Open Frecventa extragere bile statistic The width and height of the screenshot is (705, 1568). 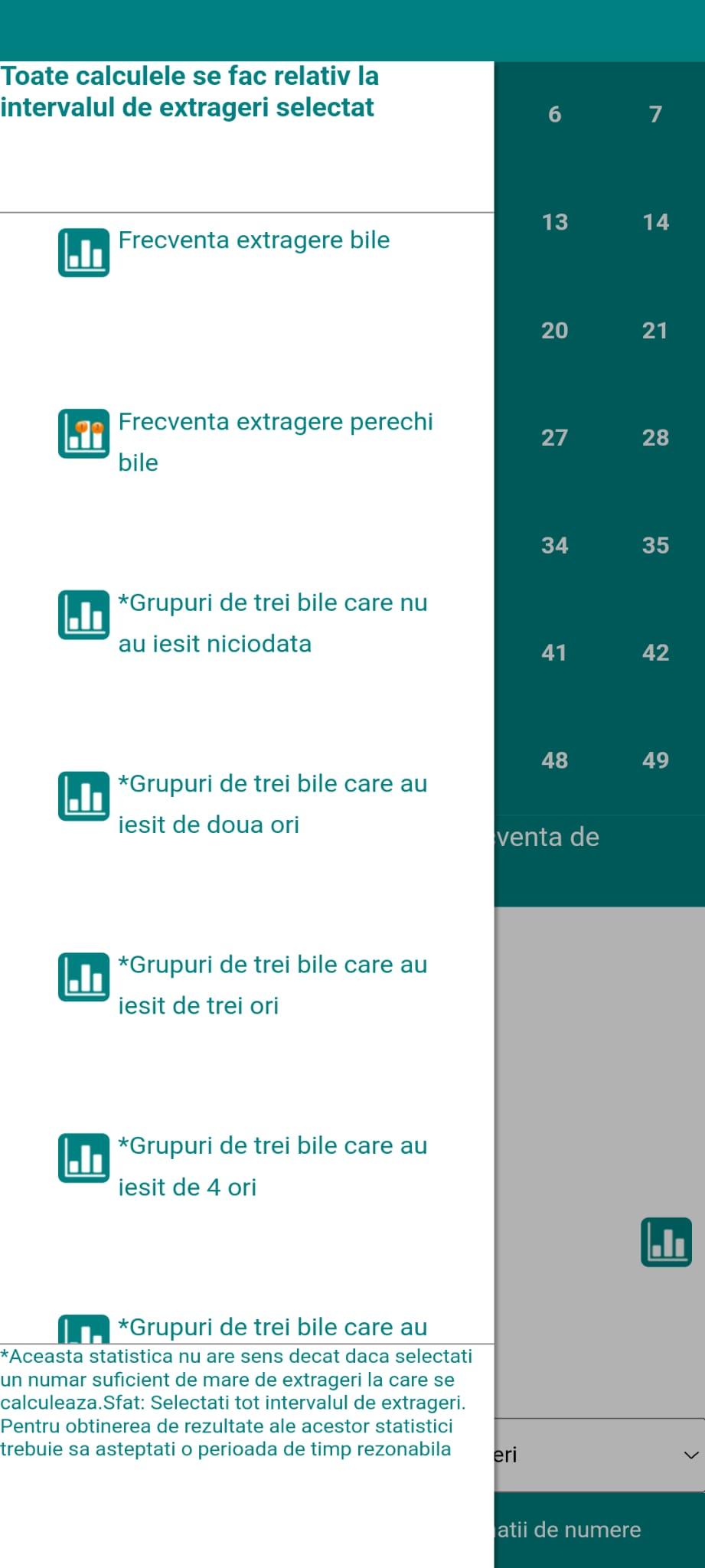coord(253,240)
